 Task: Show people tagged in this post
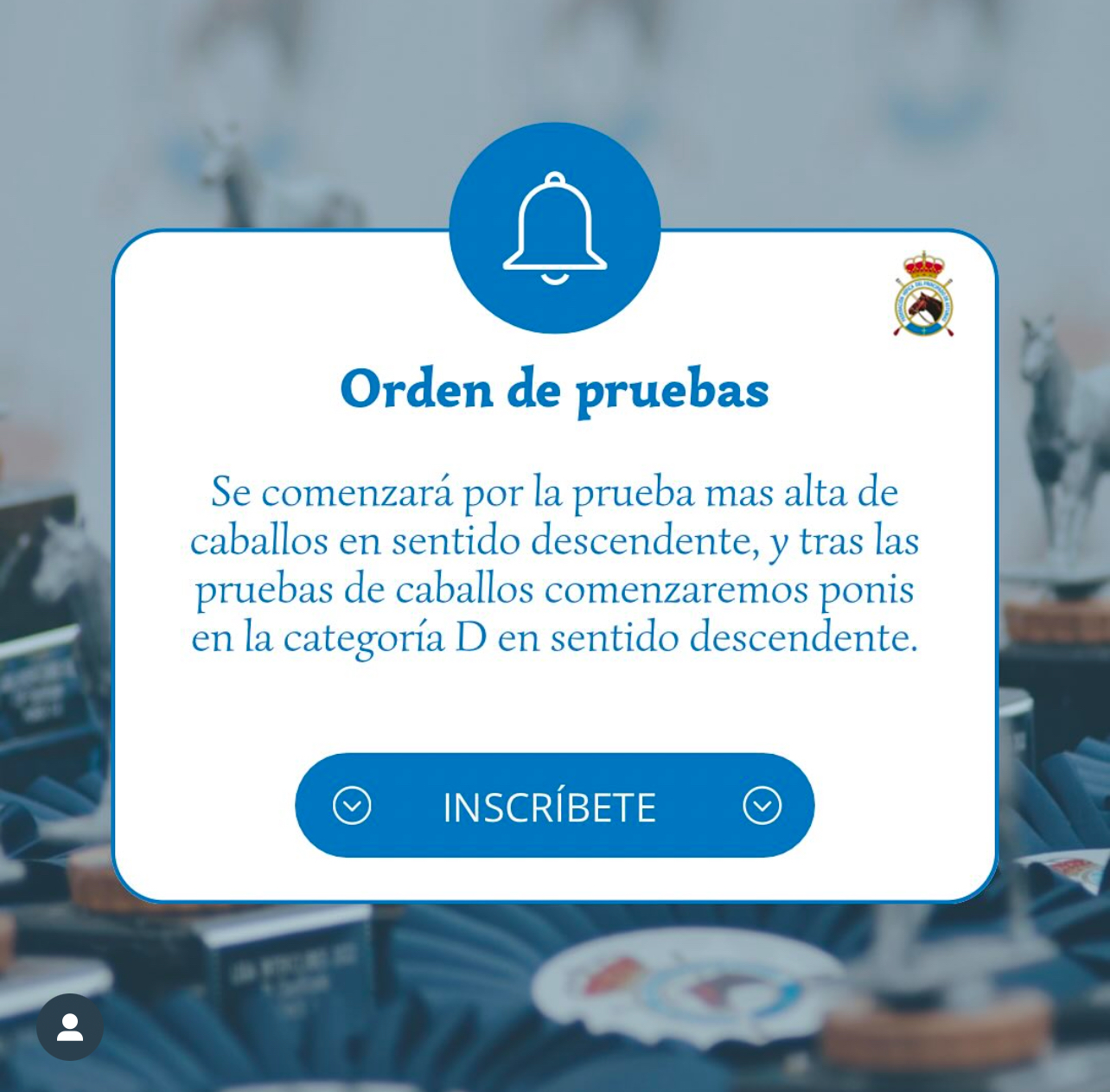click(70, 1026)
